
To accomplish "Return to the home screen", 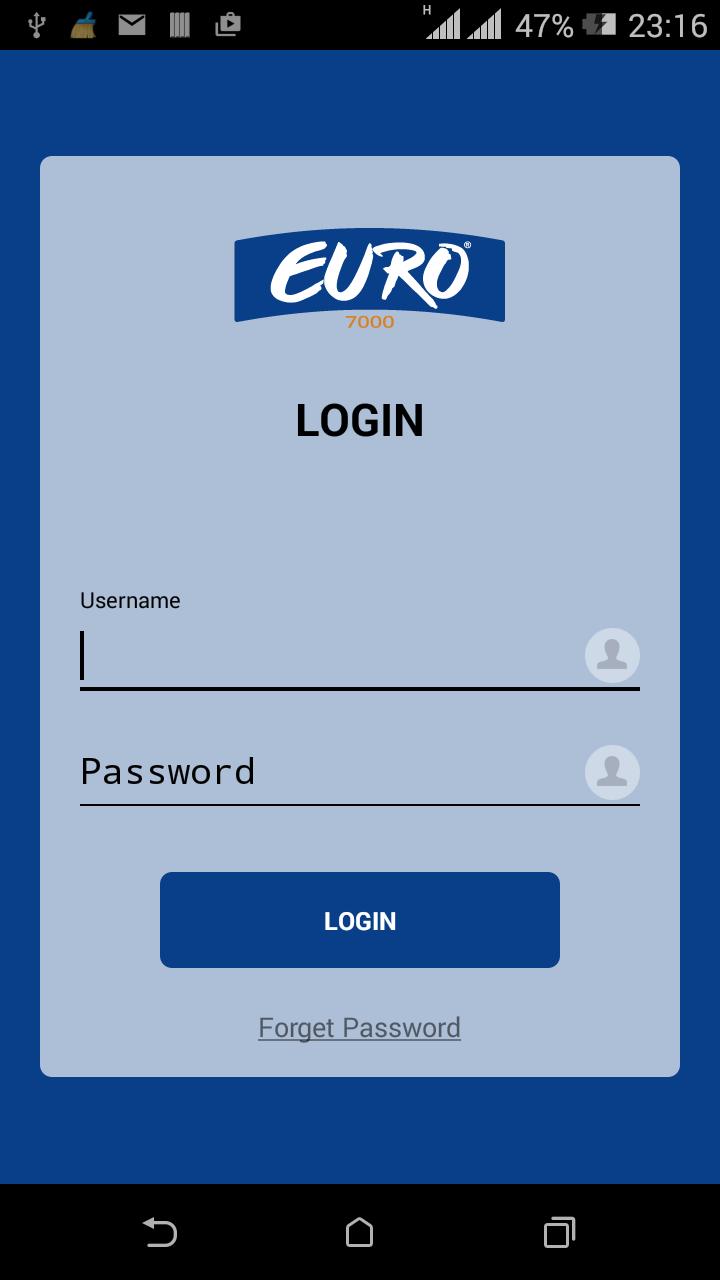I will [360, 1232].
